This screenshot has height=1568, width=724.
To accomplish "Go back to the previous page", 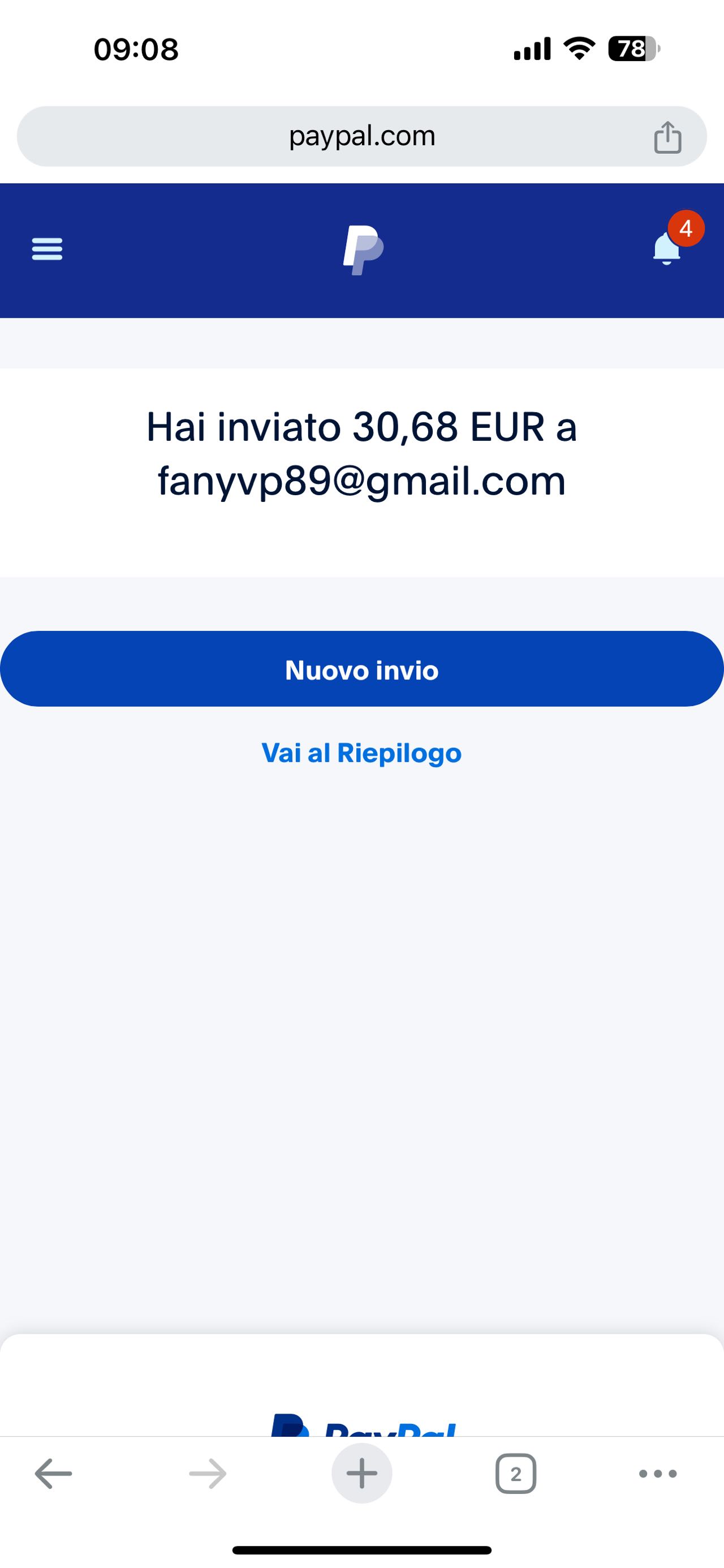I will point(54,1474).
